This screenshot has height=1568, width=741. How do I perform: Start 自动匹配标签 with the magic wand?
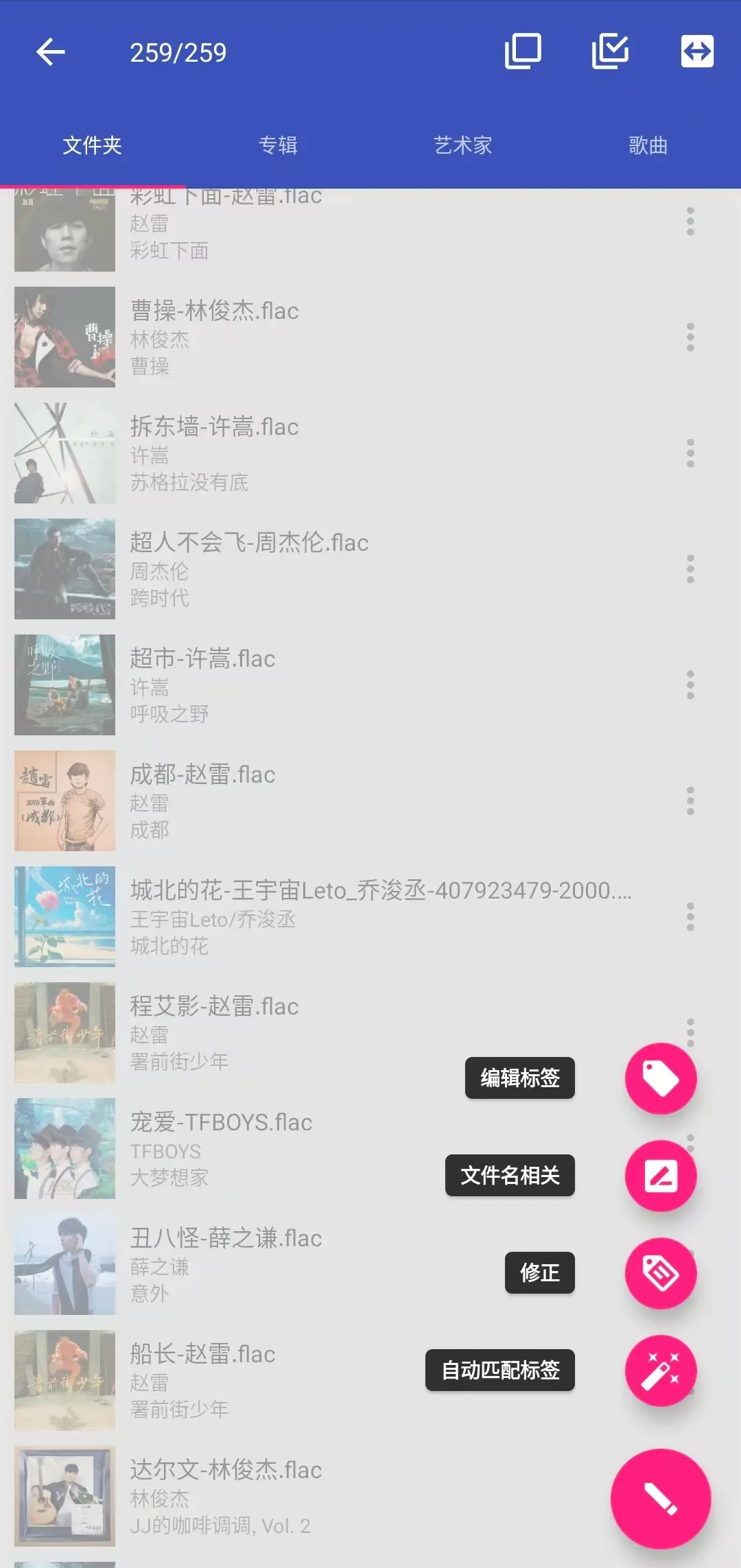pyautogui.click(x=661, y=1370)
